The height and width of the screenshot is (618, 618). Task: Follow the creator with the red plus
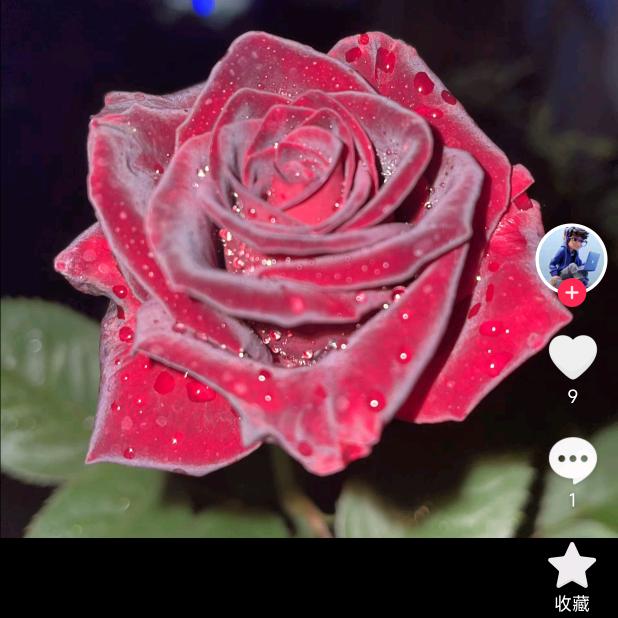coord(572,293)
